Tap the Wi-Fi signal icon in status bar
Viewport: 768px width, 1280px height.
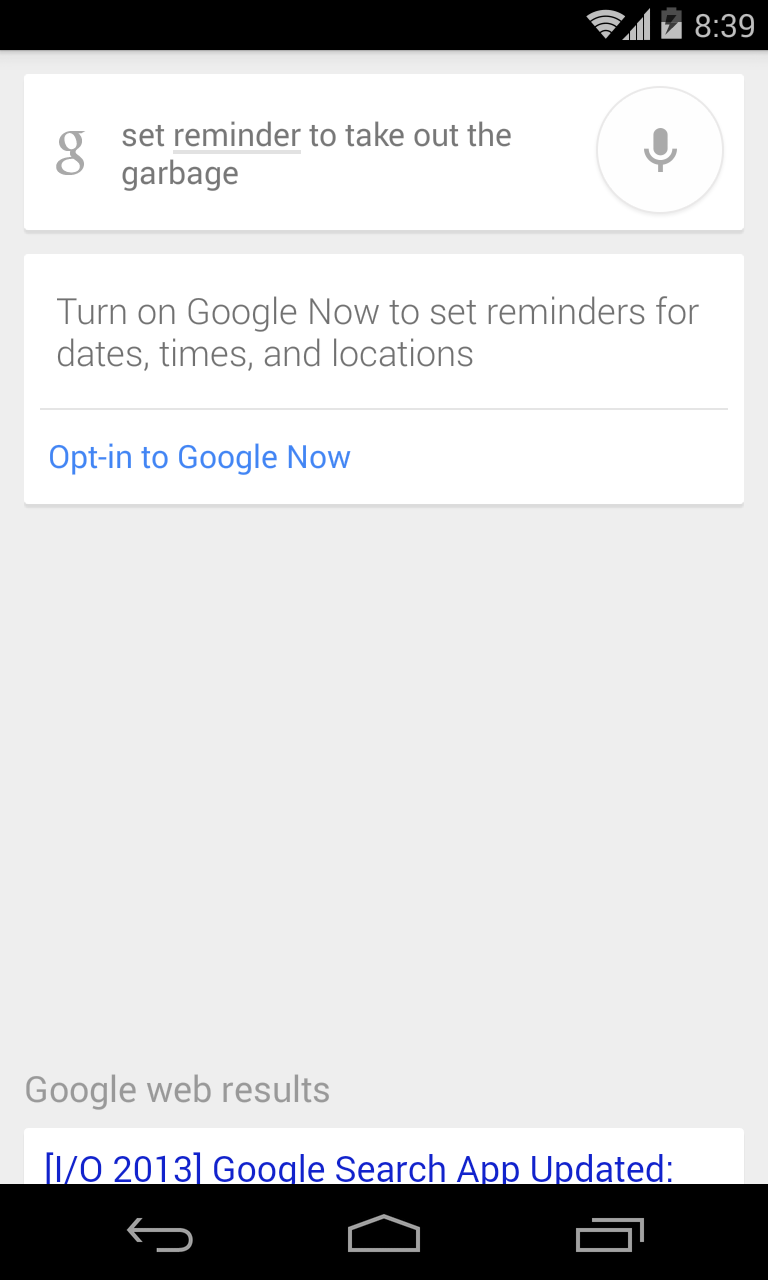point(601,24)
